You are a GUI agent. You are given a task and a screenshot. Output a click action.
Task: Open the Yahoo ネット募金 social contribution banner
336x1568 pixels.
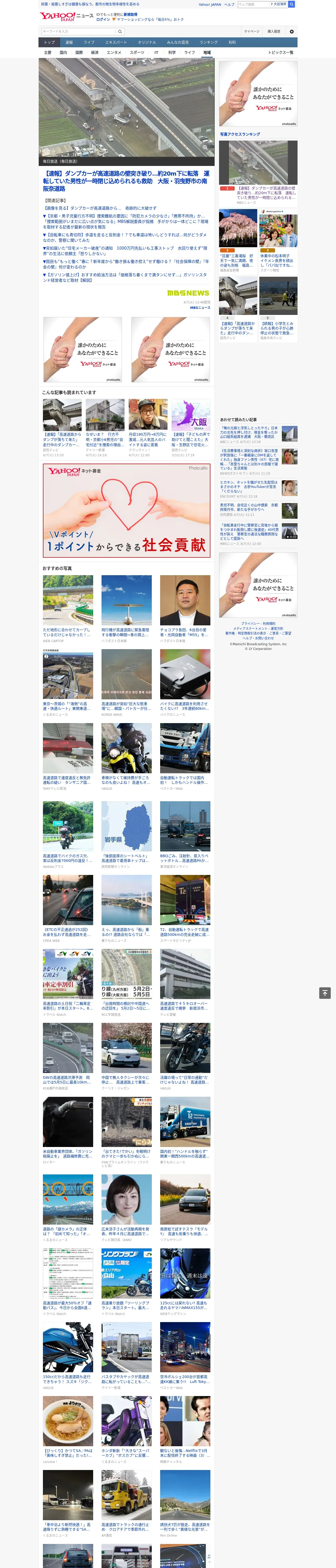click(x=126, y=510)
